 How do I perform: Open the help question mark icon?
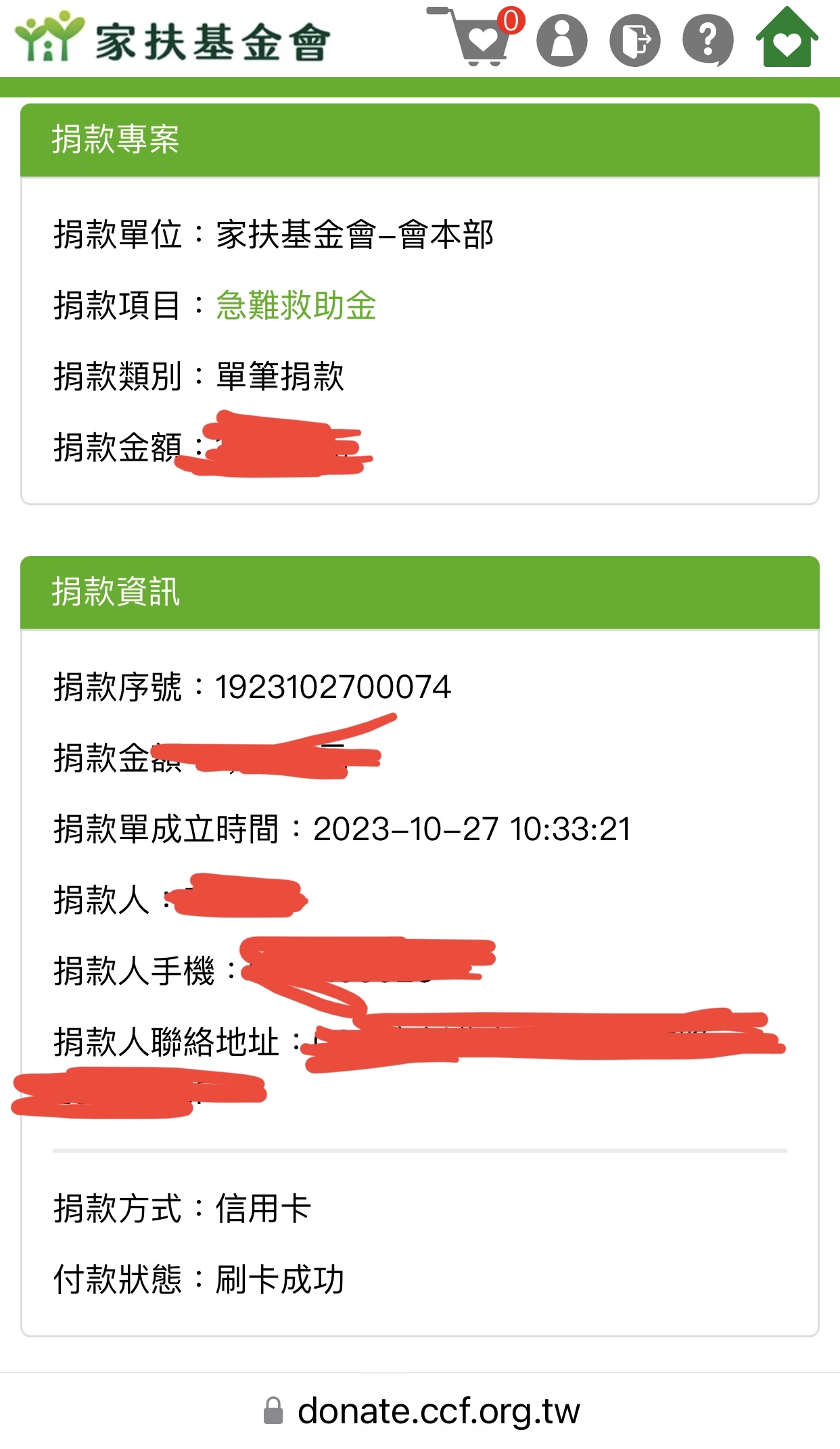[707, 40]
